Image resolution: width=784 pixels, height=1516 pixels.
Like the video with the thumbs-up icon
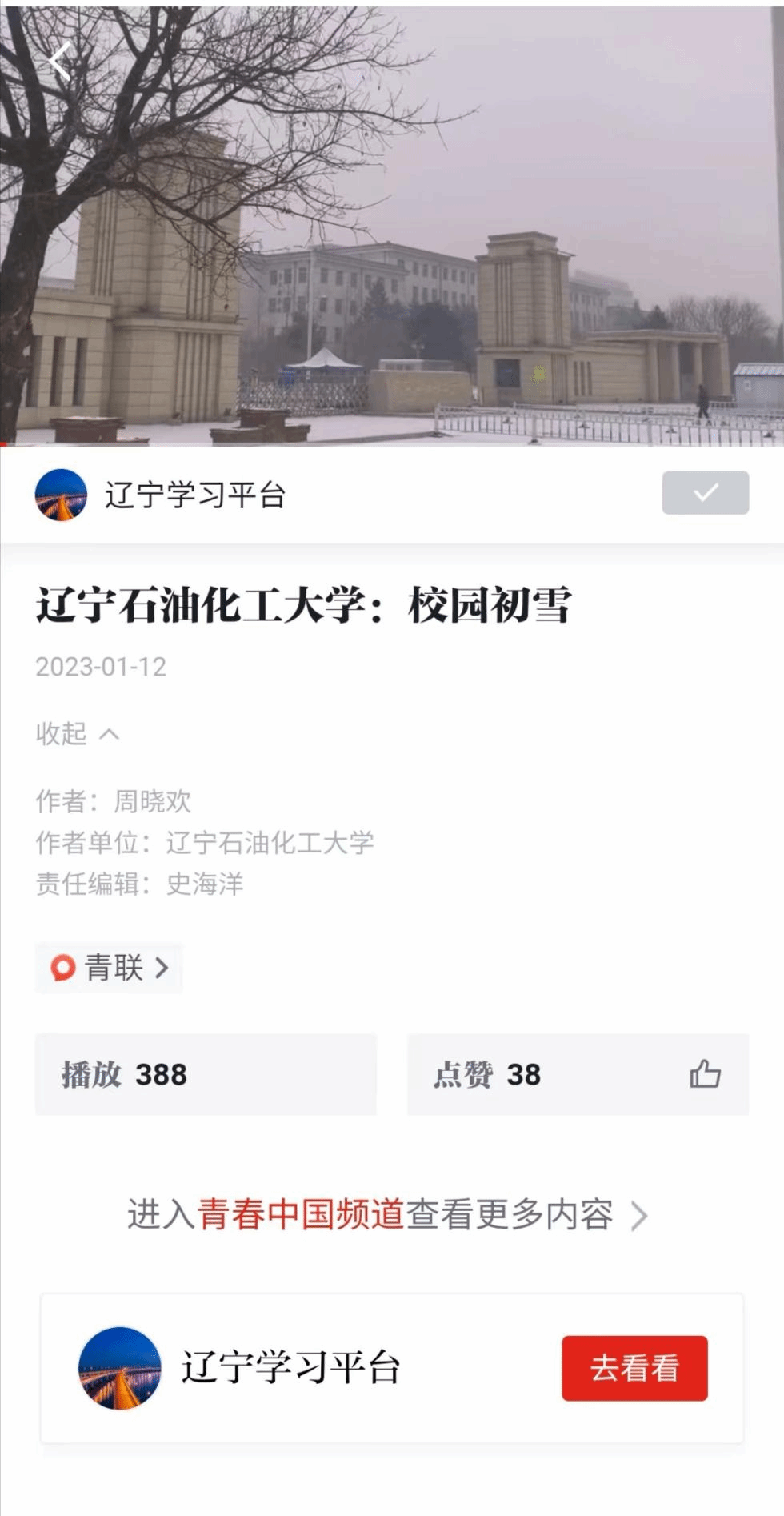pos(705,1074)
